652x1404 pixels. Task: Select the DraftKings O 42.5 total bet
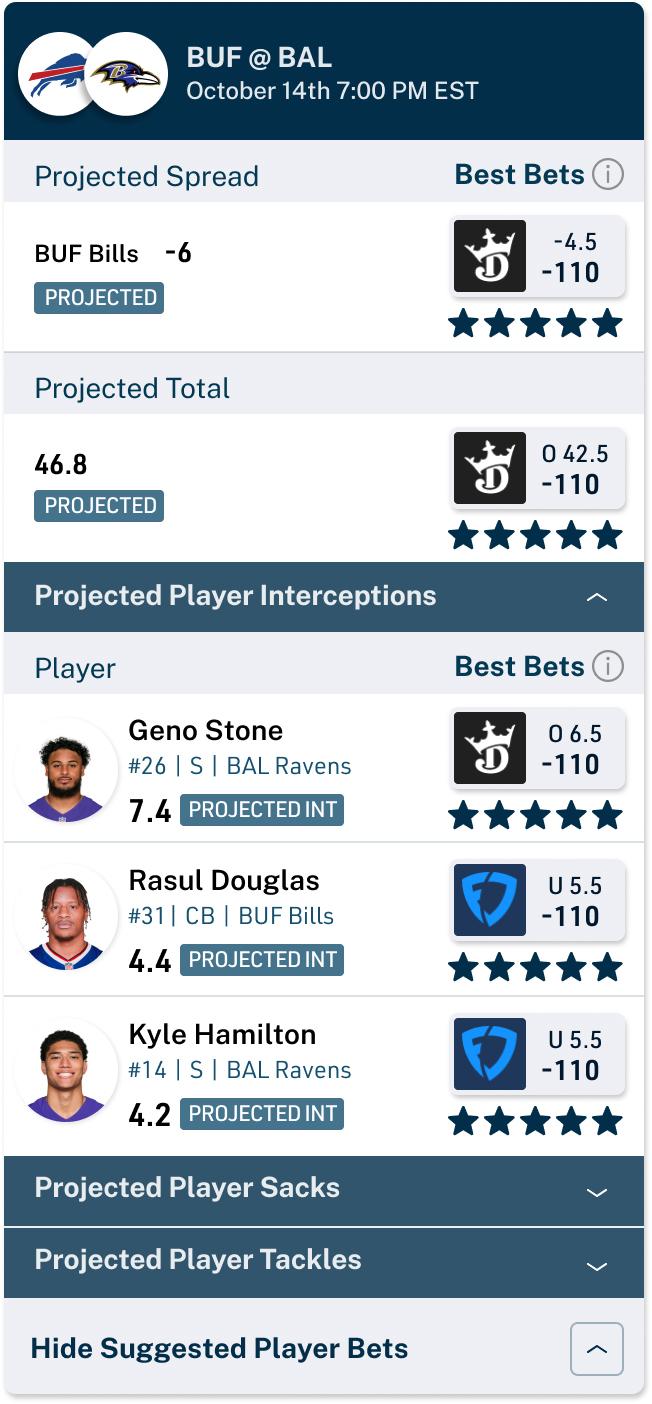[539, 469]
